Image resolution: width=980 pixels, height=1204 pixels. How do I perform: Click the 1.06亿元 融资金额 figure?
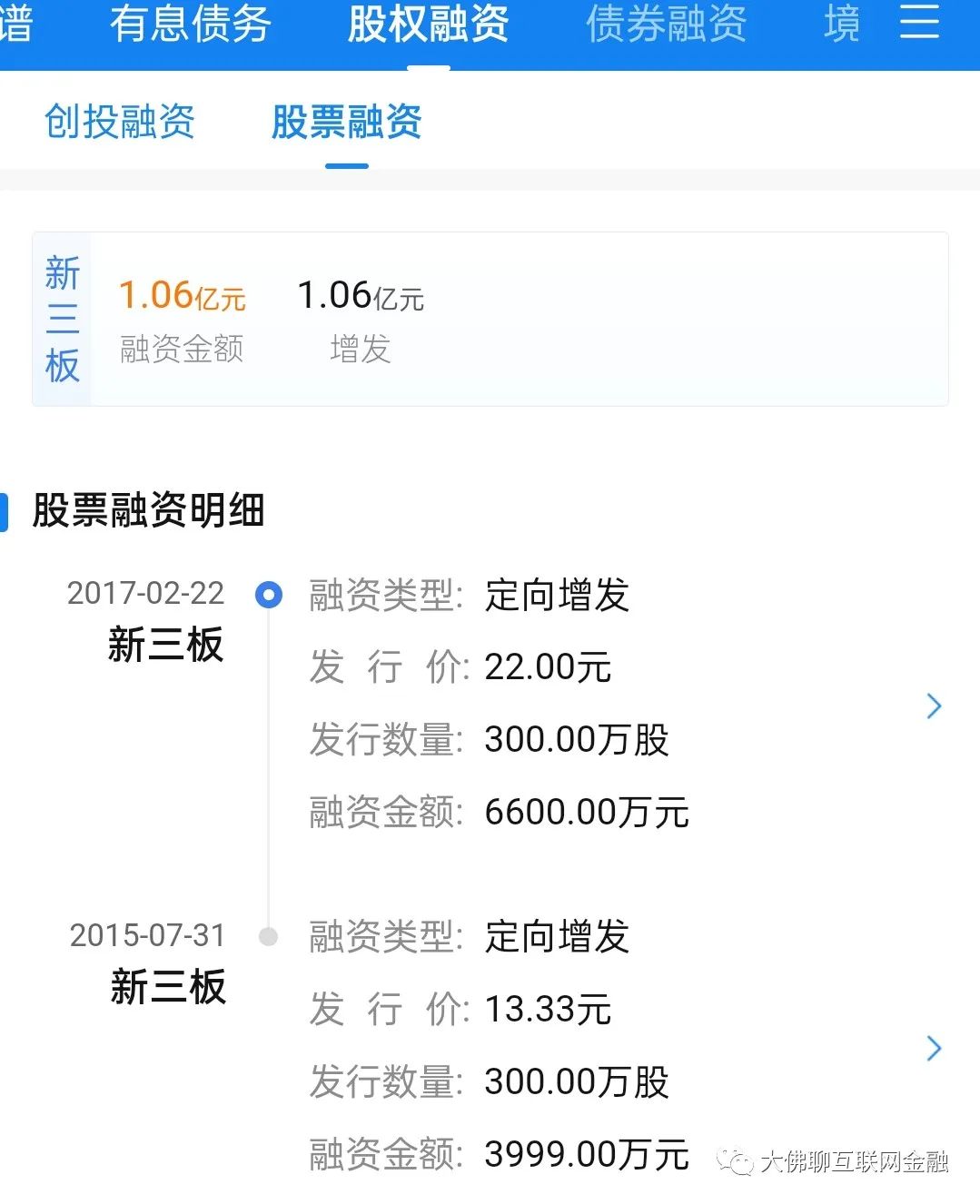coord(182,295)
